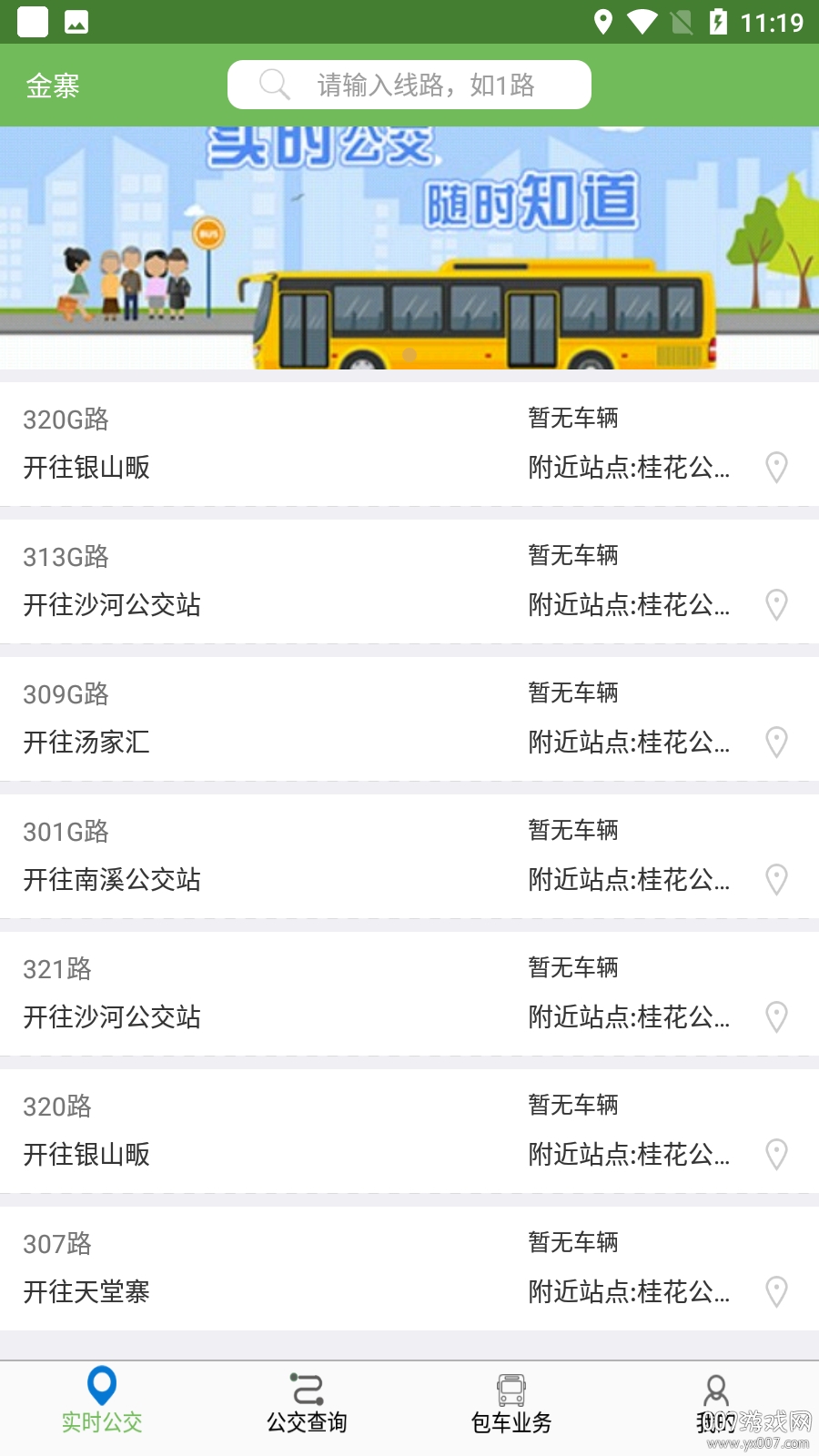
Task: Tap location pin on 321路 row
Action: pyautogui.click(x=776, y=1016)
